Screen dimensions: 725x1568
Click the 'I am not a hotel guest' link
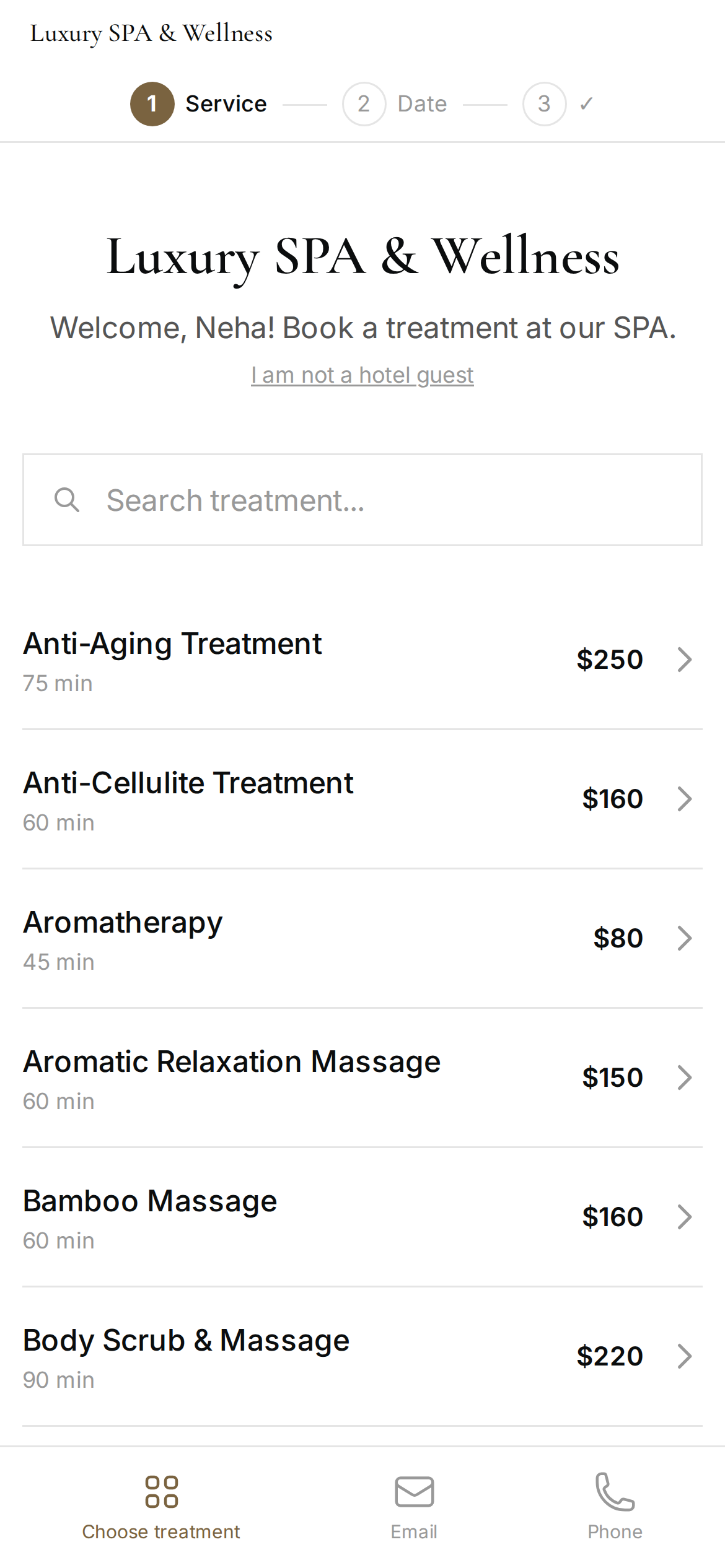coord(362,375)
